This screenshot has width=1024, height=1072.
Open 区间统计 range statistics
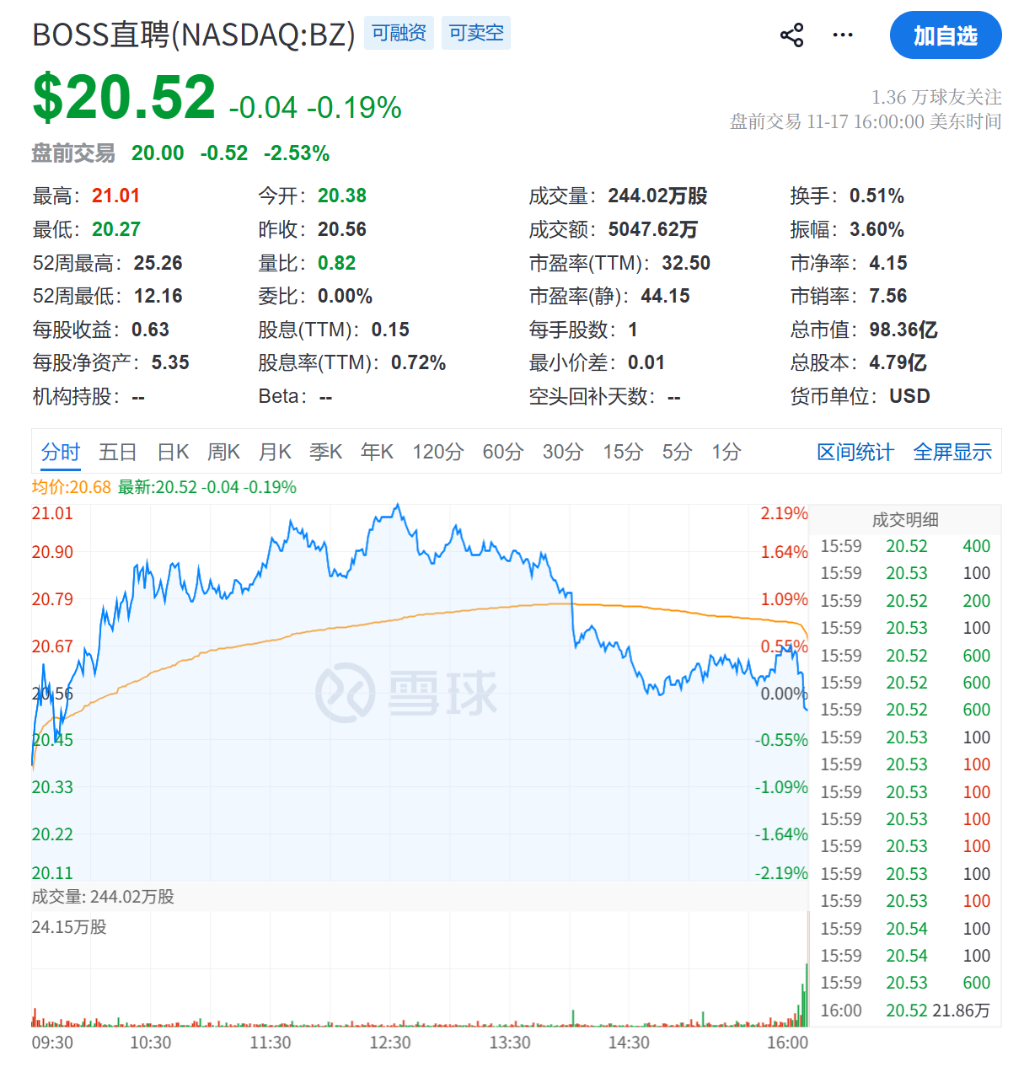coord(855,452)
